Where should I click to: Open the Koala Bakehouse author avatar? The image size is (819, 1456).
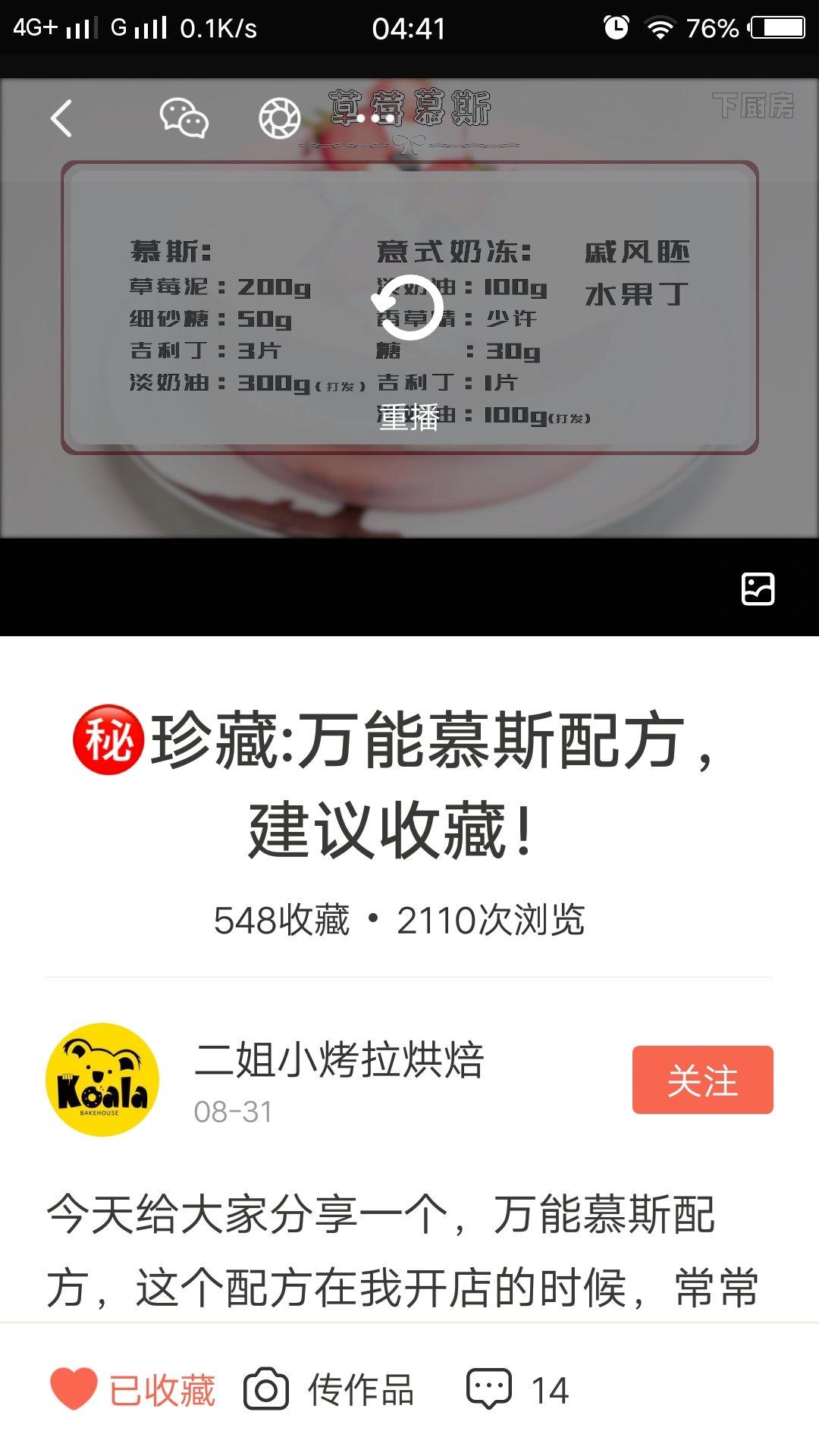102,1080
